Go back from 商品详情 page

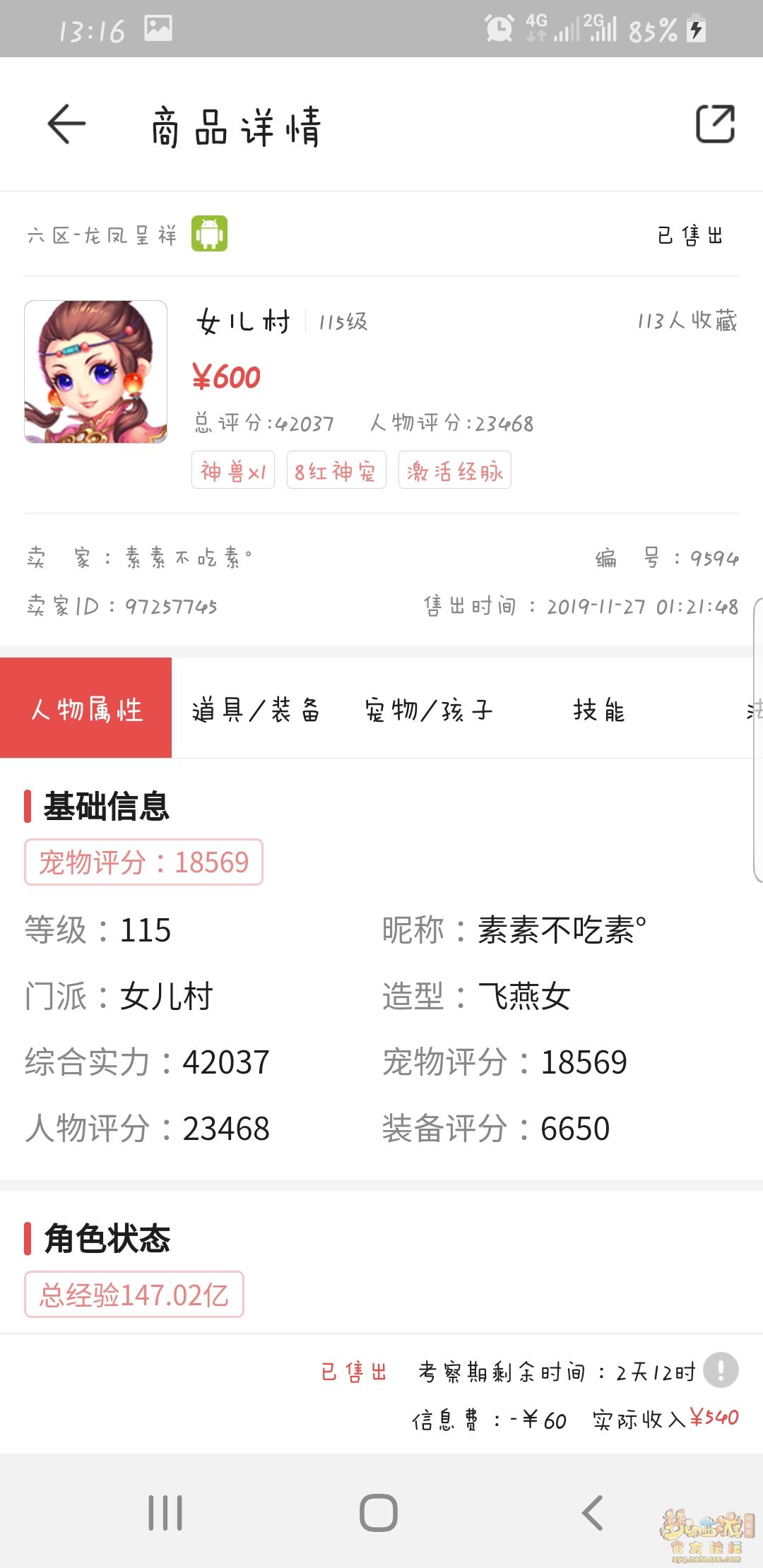coord(66,124)
